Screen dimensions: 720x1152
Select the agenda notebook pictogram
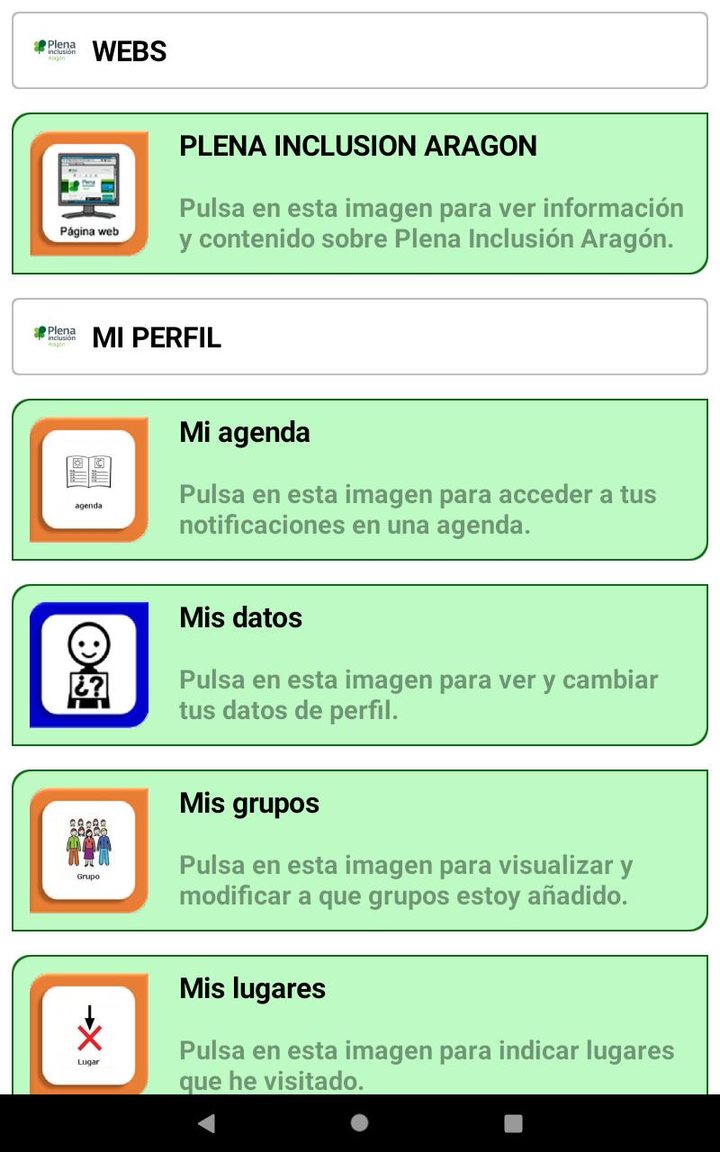click(89, 478)
